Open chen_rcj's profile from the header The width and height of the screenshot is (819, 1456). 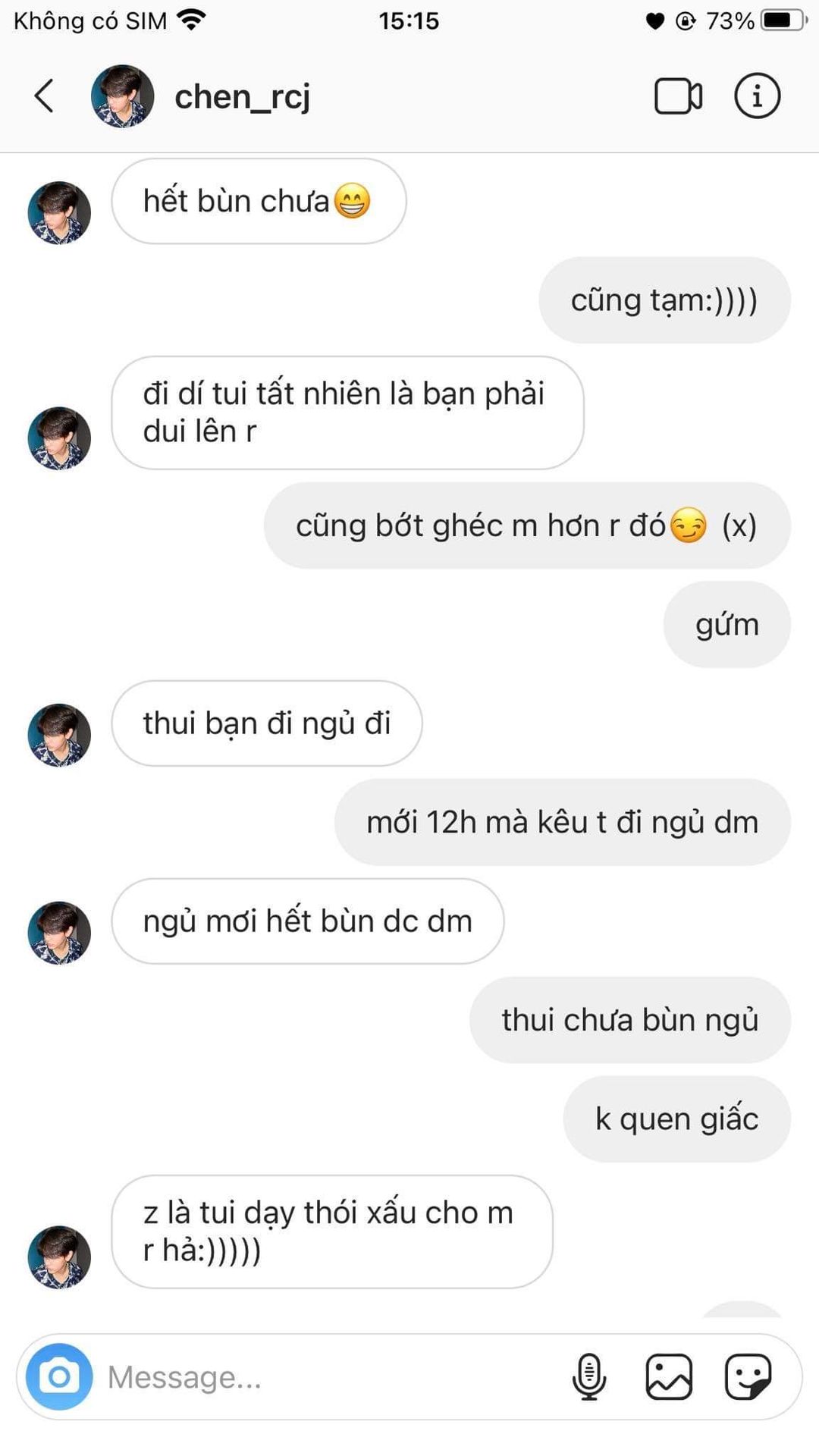pos(242,96)
